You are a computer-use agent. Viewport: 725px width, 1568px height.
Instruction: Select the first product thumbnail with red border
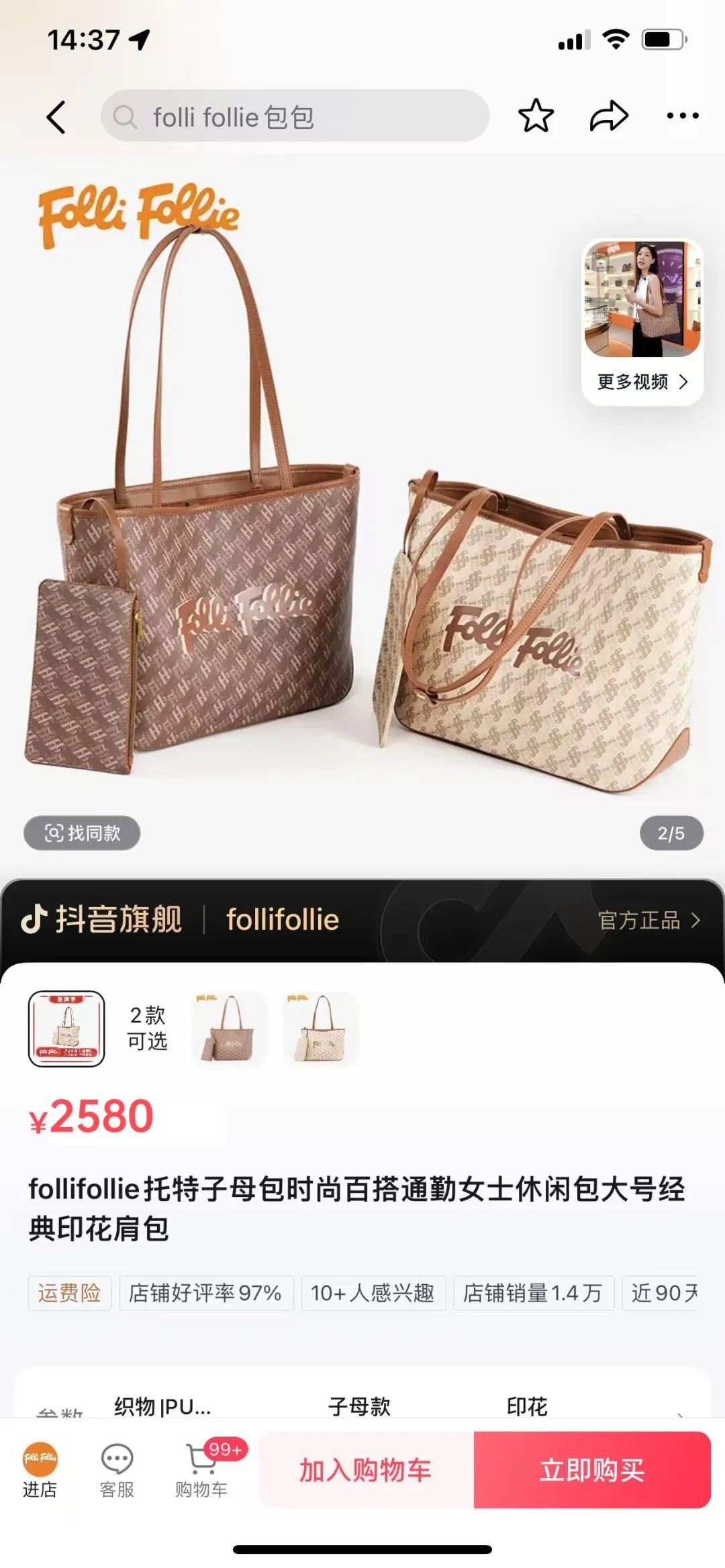pyautogui.click(x=66, y=1029)
